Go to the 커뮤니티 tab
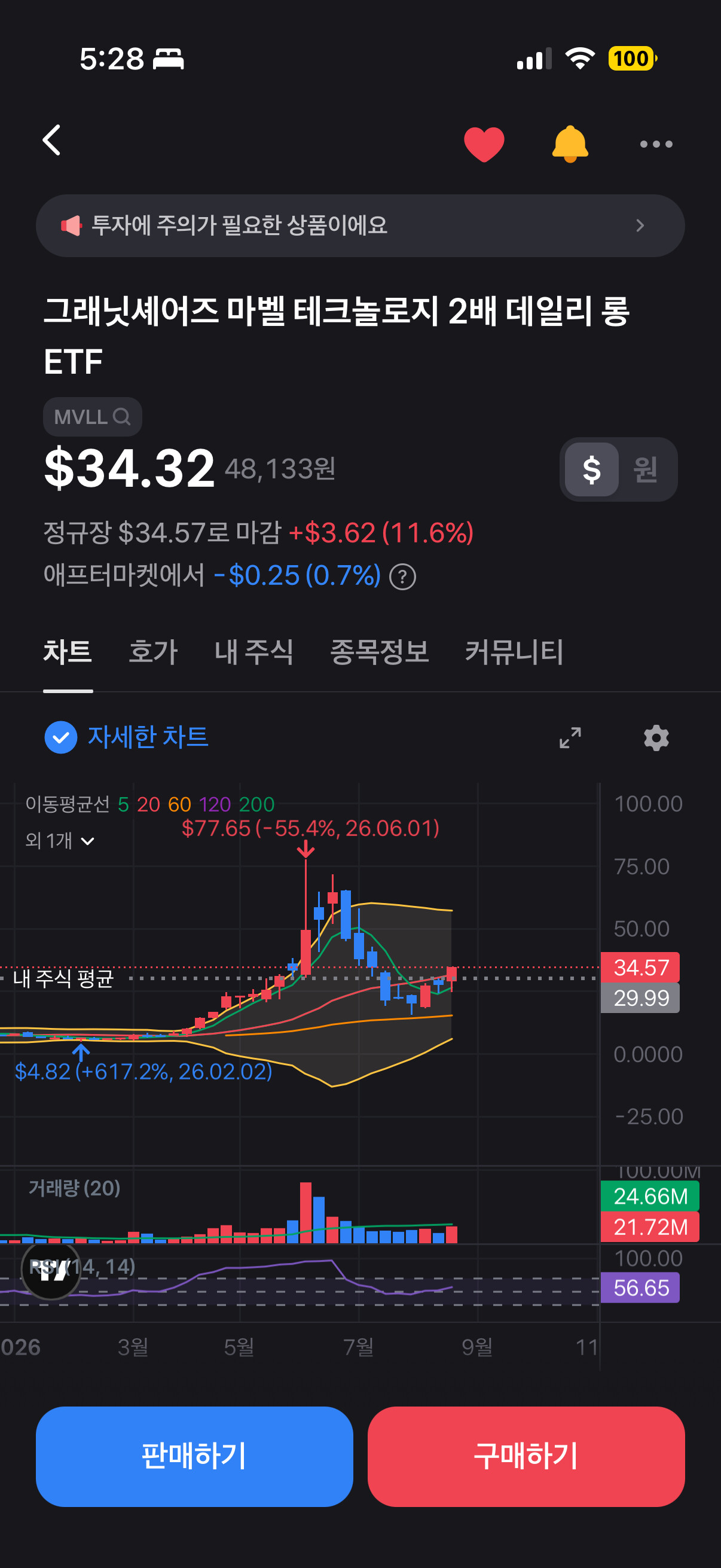Screen dimensions: 721x1568 [514, 652]
